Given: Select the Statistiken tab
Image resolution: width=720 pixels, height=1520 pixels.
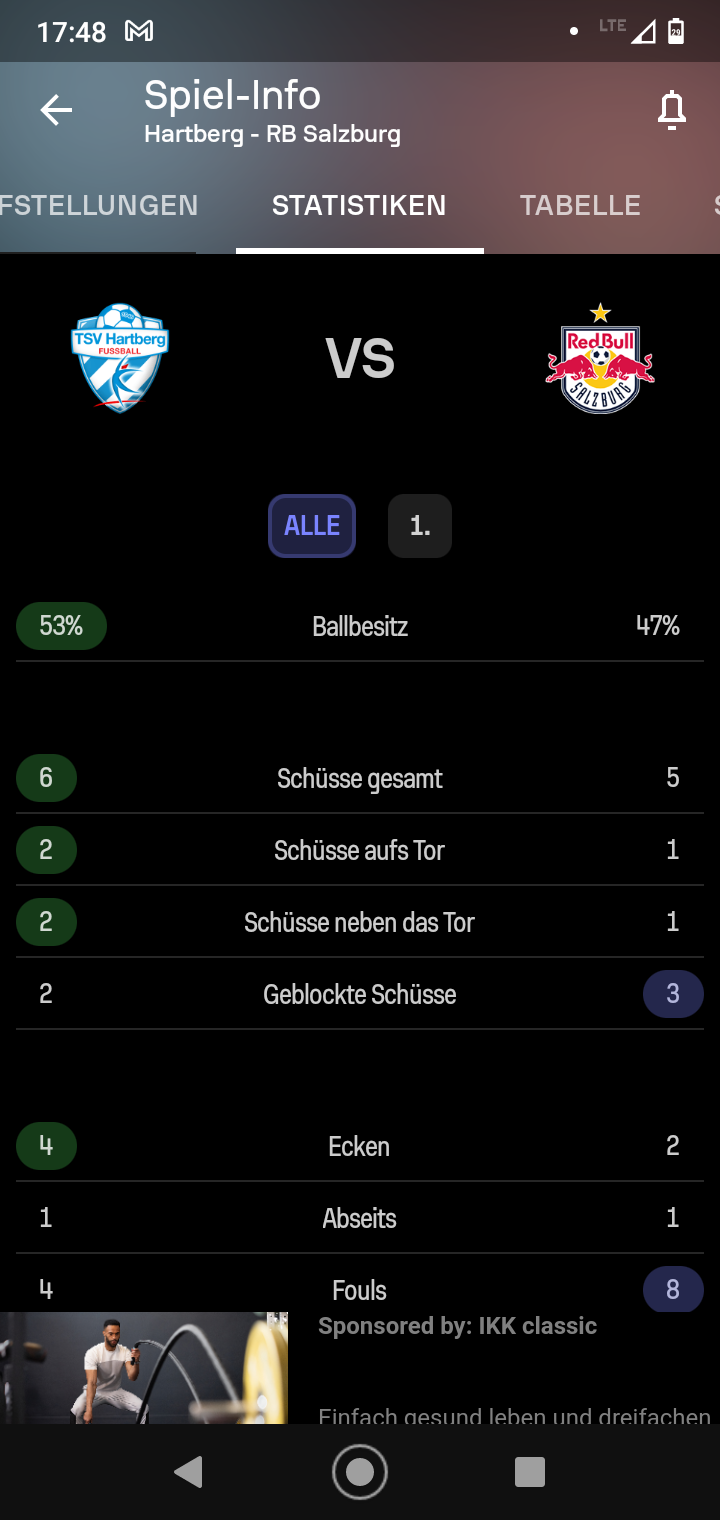Looking at the screenshot, I should point(359,206).
